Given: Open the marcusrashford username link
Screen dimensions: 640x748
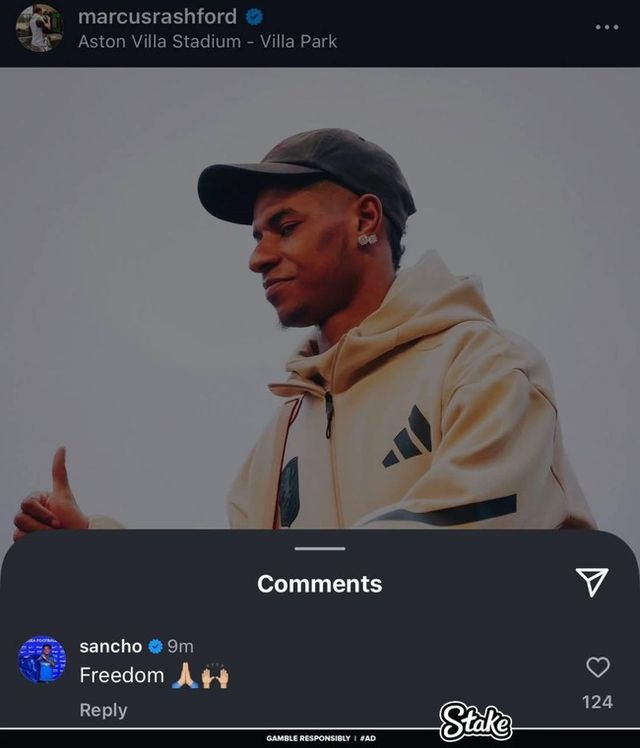Looking at the screenshot, I should click(157, 16).
